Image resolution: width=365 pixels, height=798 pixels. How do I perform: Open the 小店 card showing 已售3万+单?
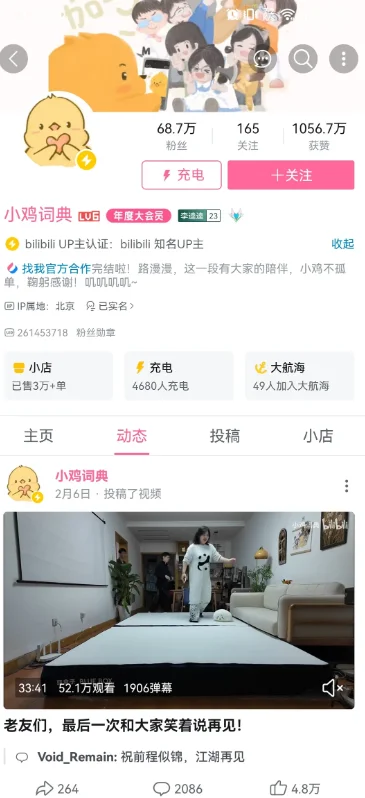pyautogui.click(x=58, y=376)
